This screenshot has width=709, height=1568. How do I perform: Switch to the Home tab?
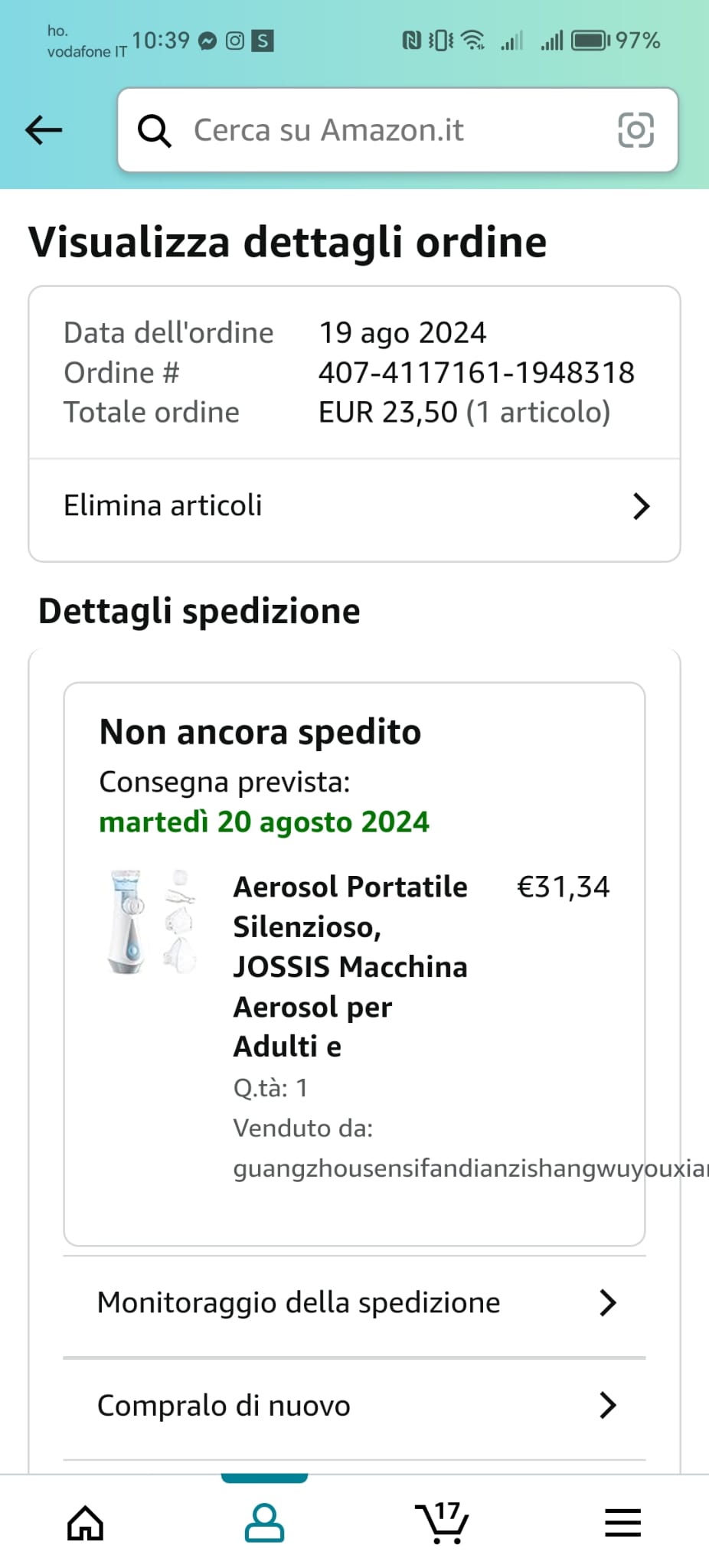click(x=86, y=1523)
